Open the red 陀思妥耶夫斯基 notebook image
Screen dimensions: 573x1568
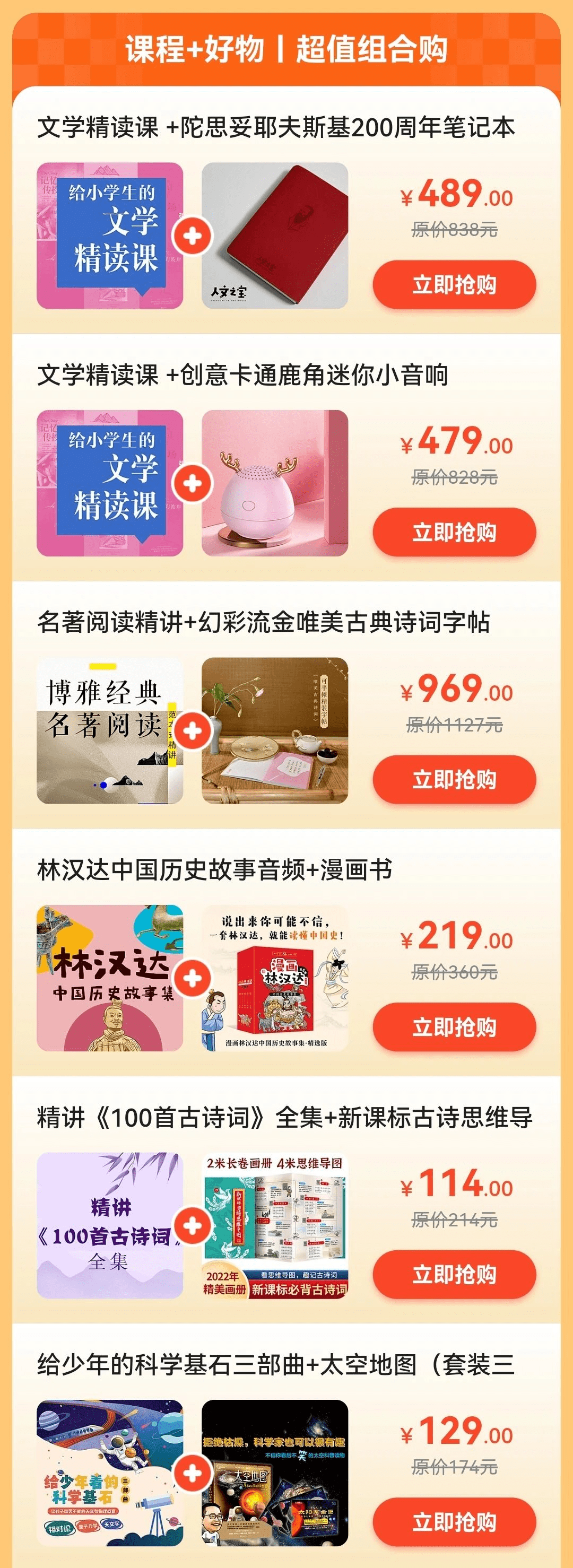(x=275, y=236)
